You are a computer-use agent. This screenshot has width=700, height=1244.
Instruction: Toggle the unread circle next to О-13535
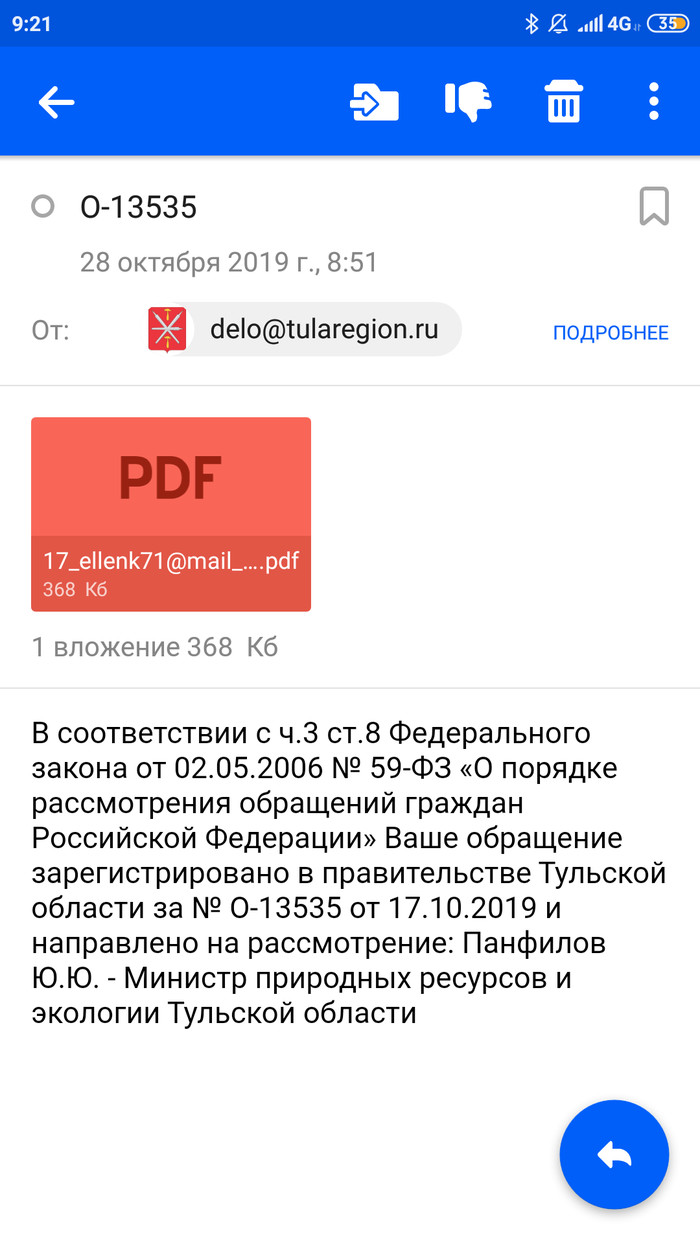[x=42, y=207]
